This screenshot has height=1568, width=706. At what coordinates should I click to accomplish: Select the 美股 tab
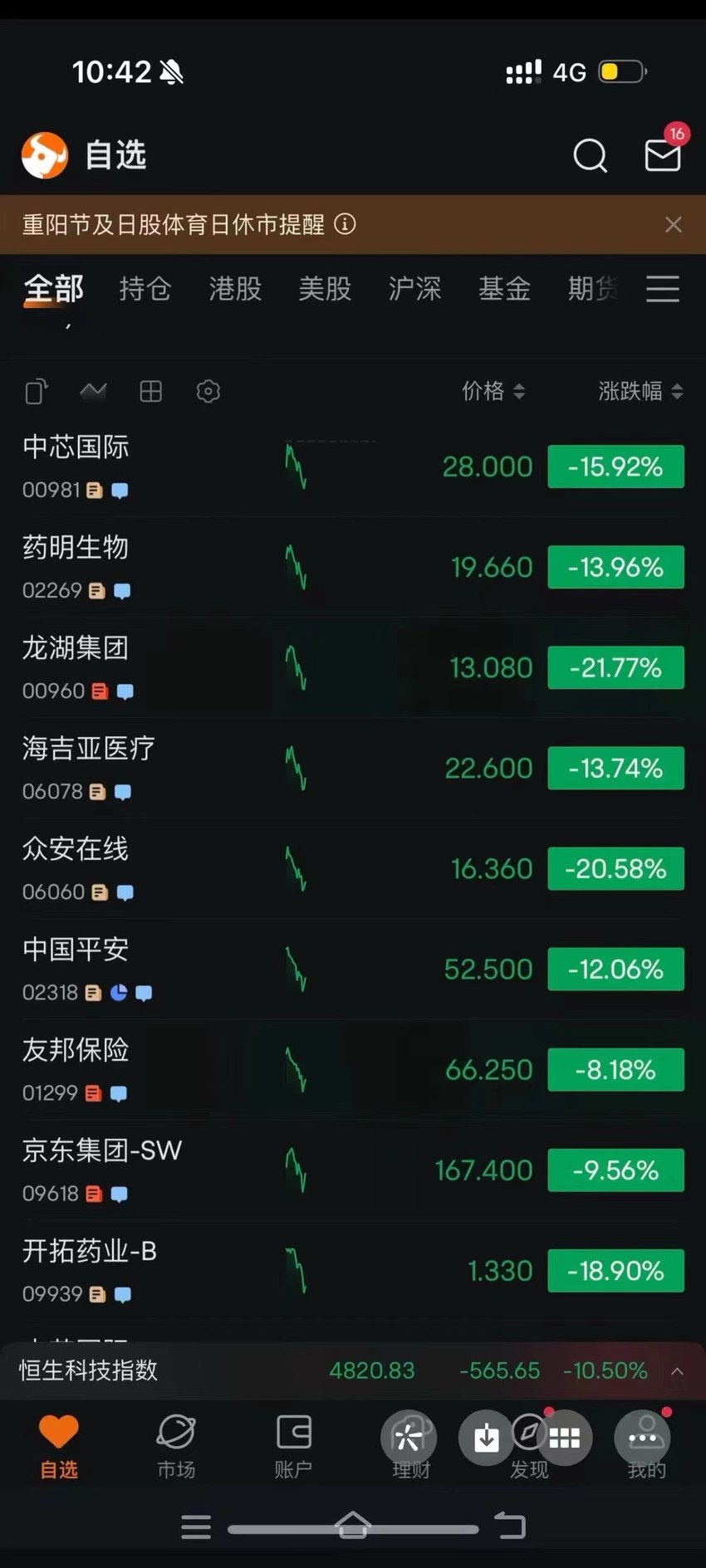tap(325, 289)
